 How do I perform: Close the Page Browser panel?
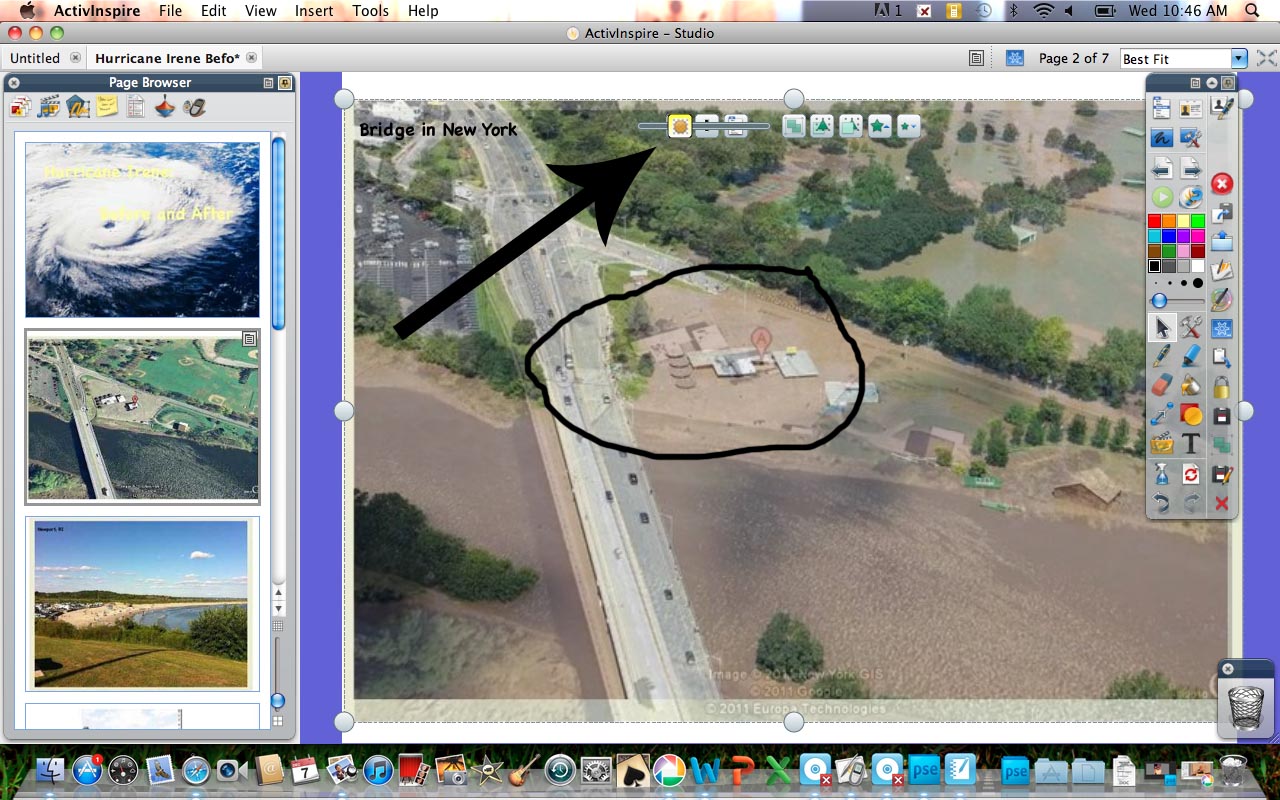(14, 82)
